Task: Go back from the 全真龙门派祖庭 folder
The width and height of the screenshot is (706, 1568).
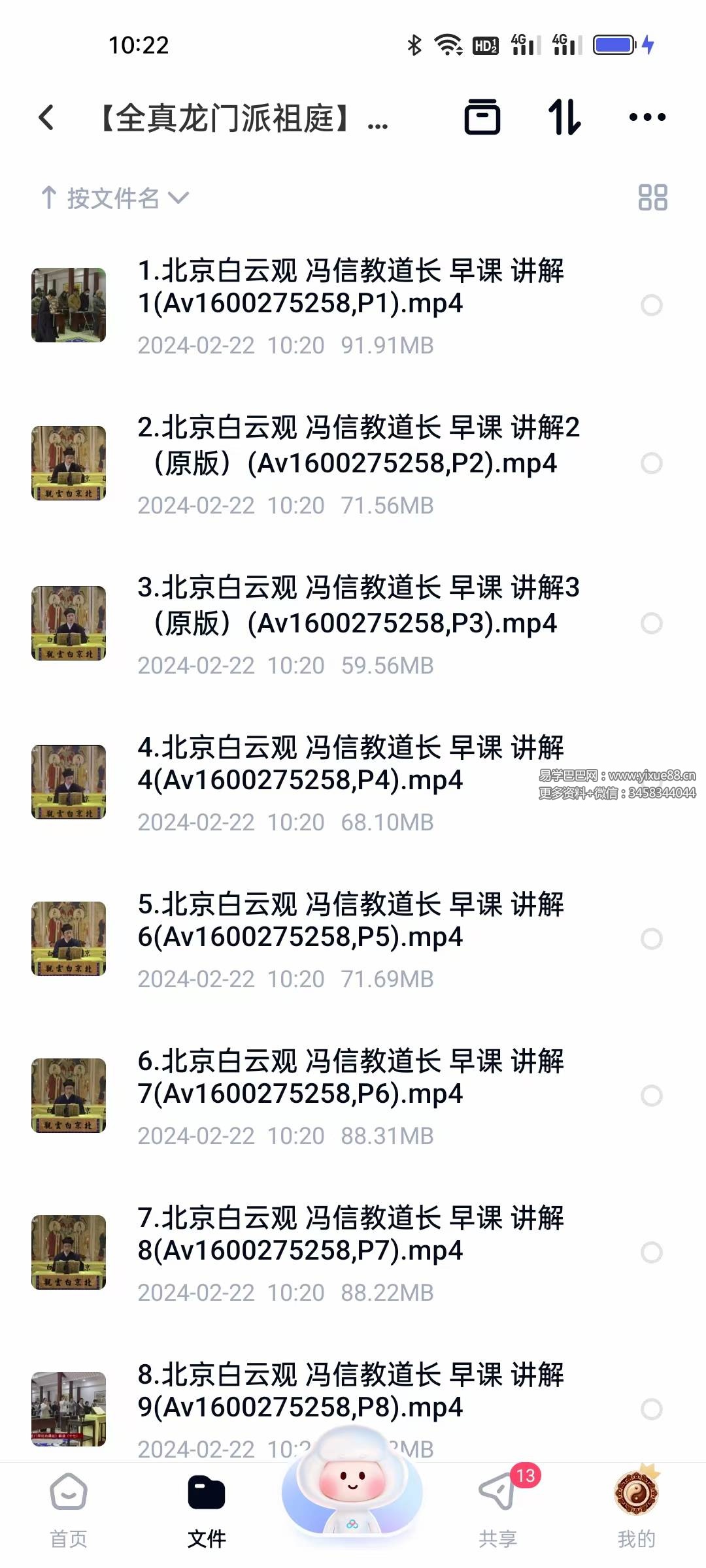Action: pos(46,118)
